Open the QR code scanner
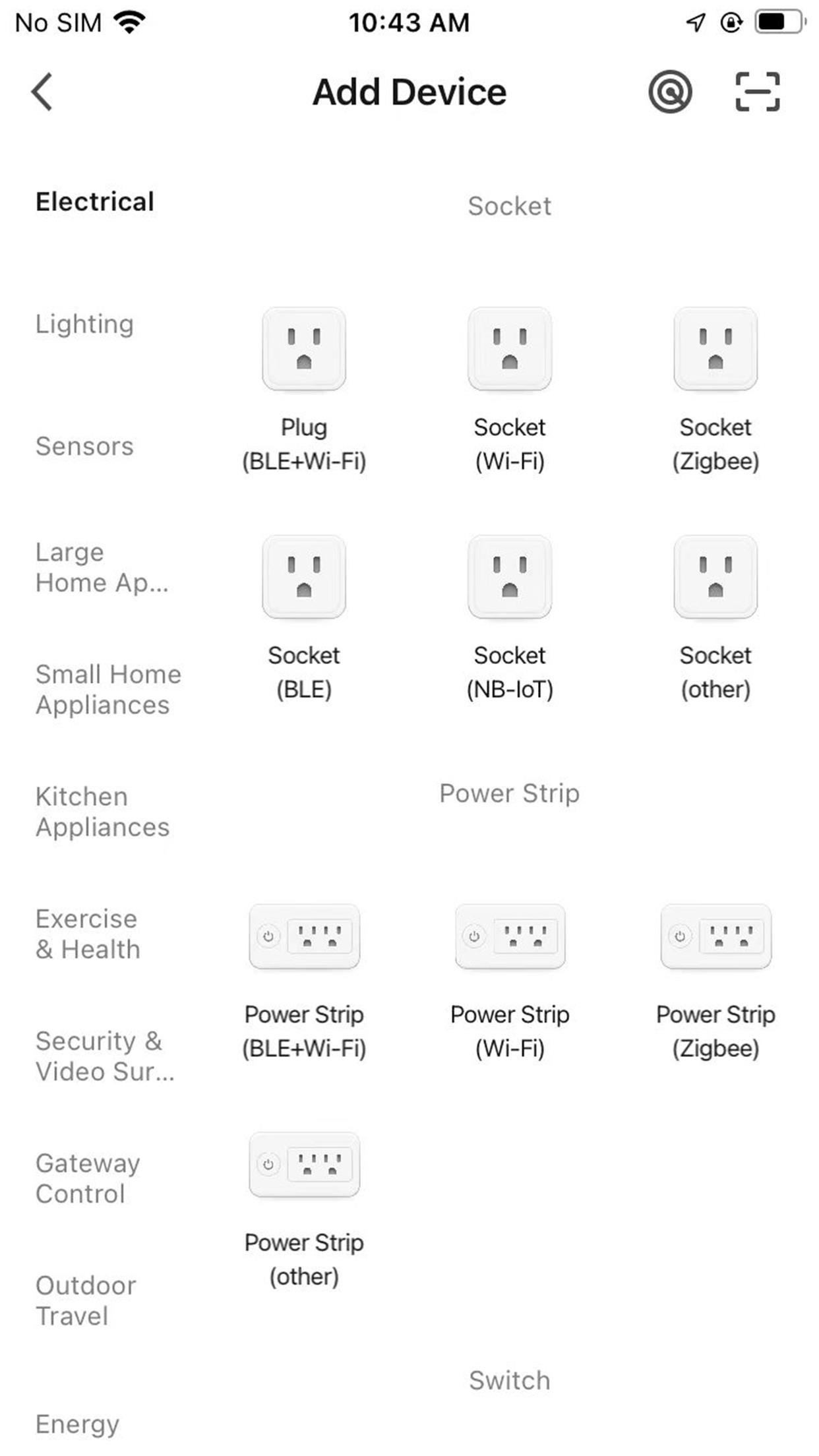This screenshot has width=819, height=1456. (757, 92)
